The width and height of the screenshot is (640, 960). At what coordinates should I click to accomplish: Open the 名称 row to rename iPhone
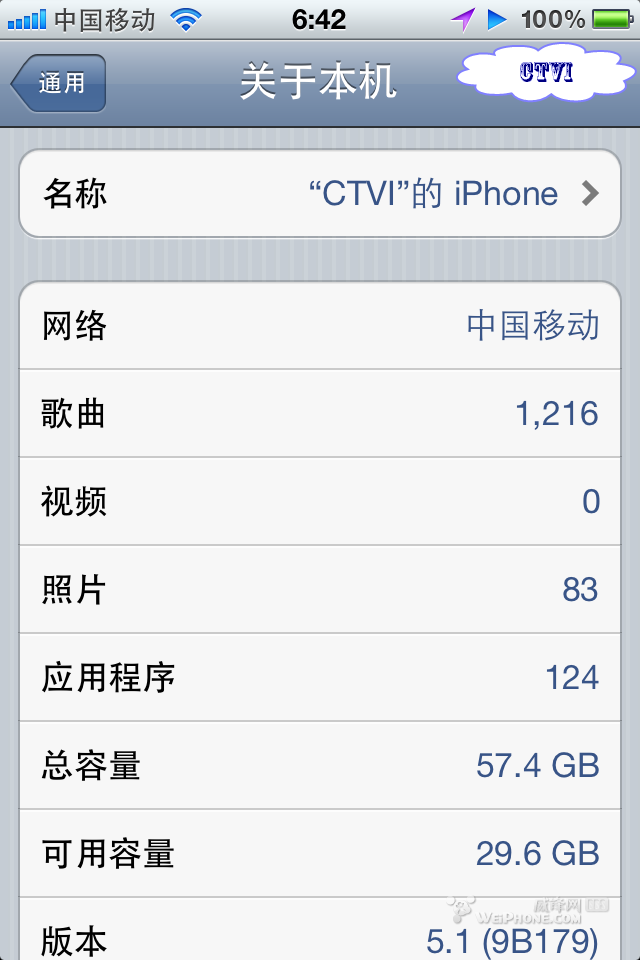tap(320, 193)
